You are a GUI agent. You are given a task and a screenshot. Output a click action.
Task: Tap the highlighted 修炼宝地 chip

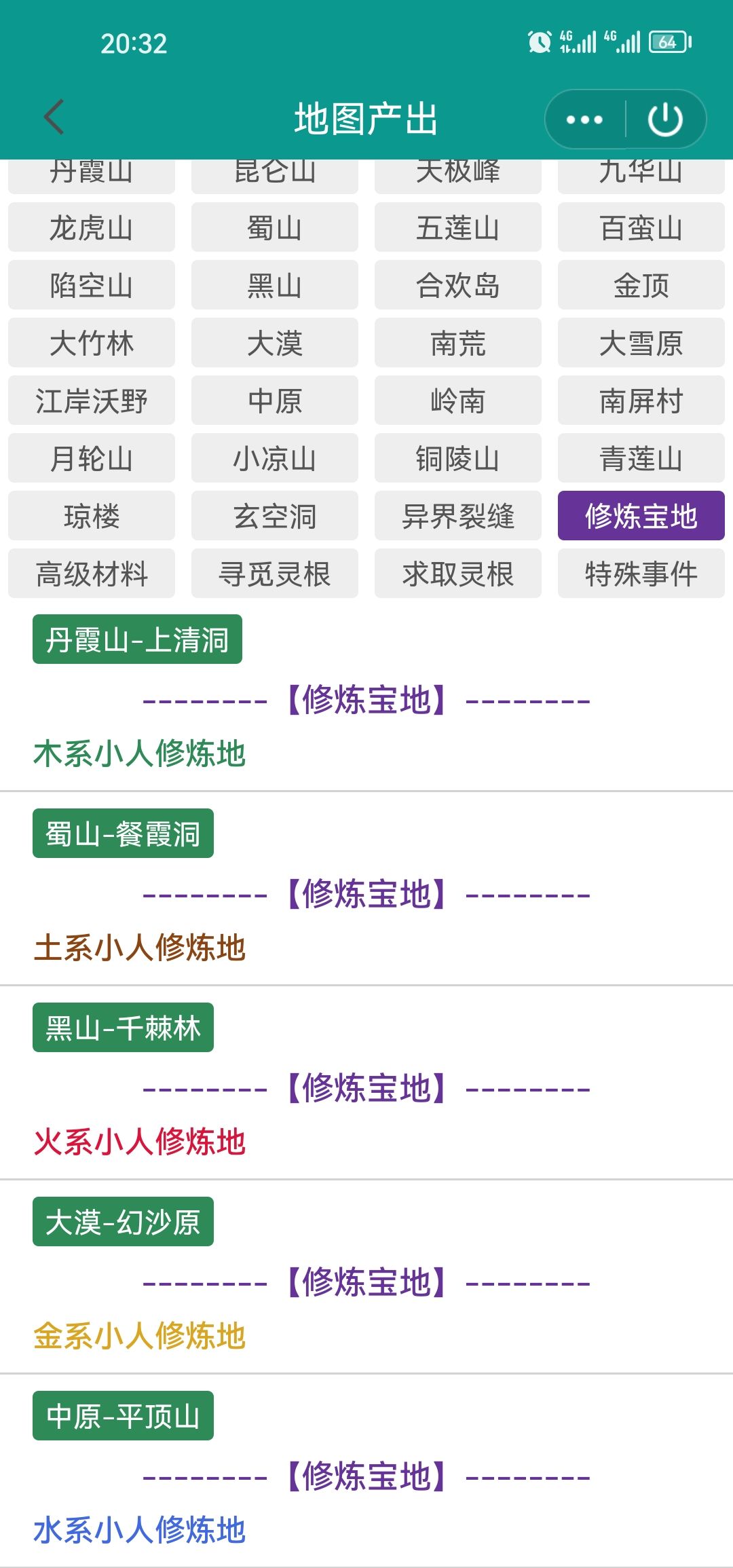[641, 516]
